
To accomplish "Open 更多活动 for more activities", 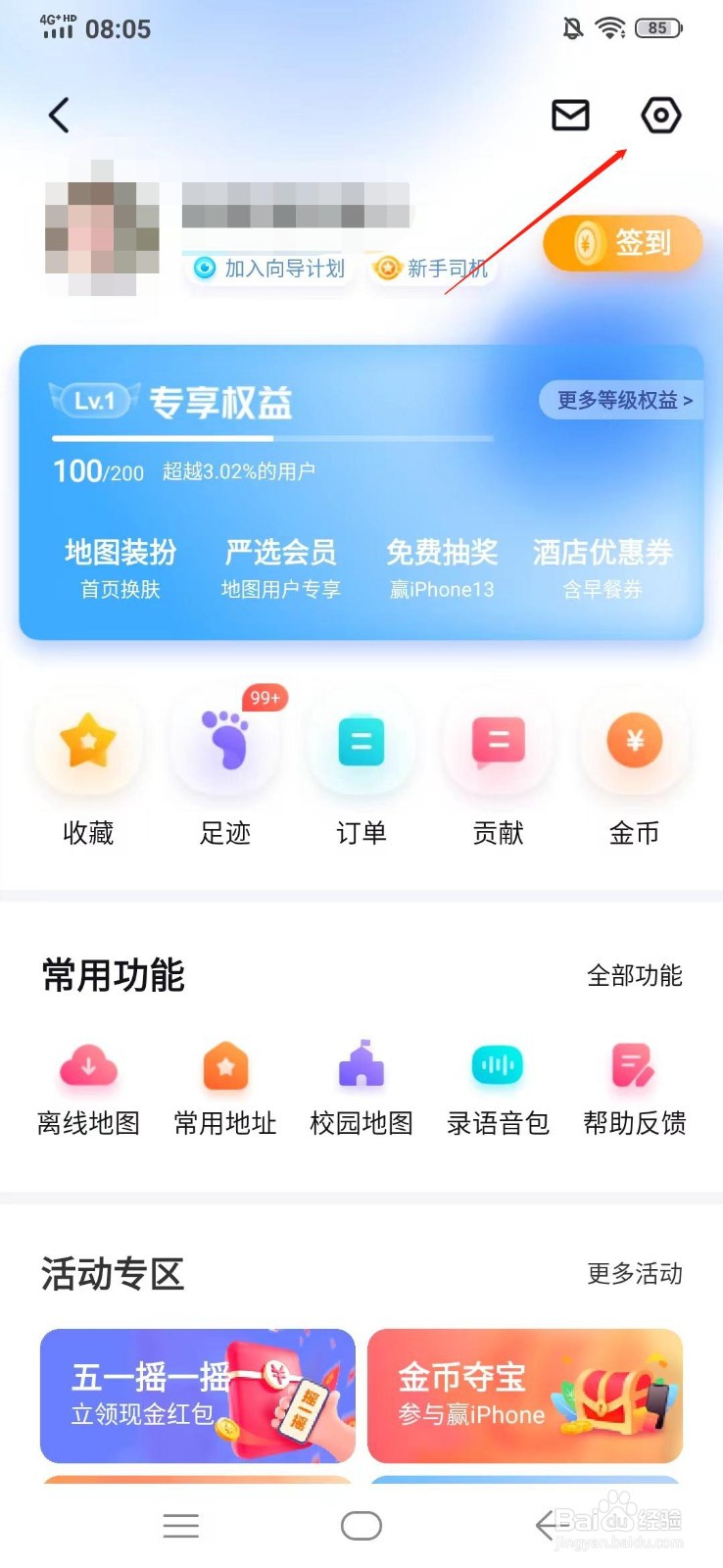I will (x=634, y=1274).
